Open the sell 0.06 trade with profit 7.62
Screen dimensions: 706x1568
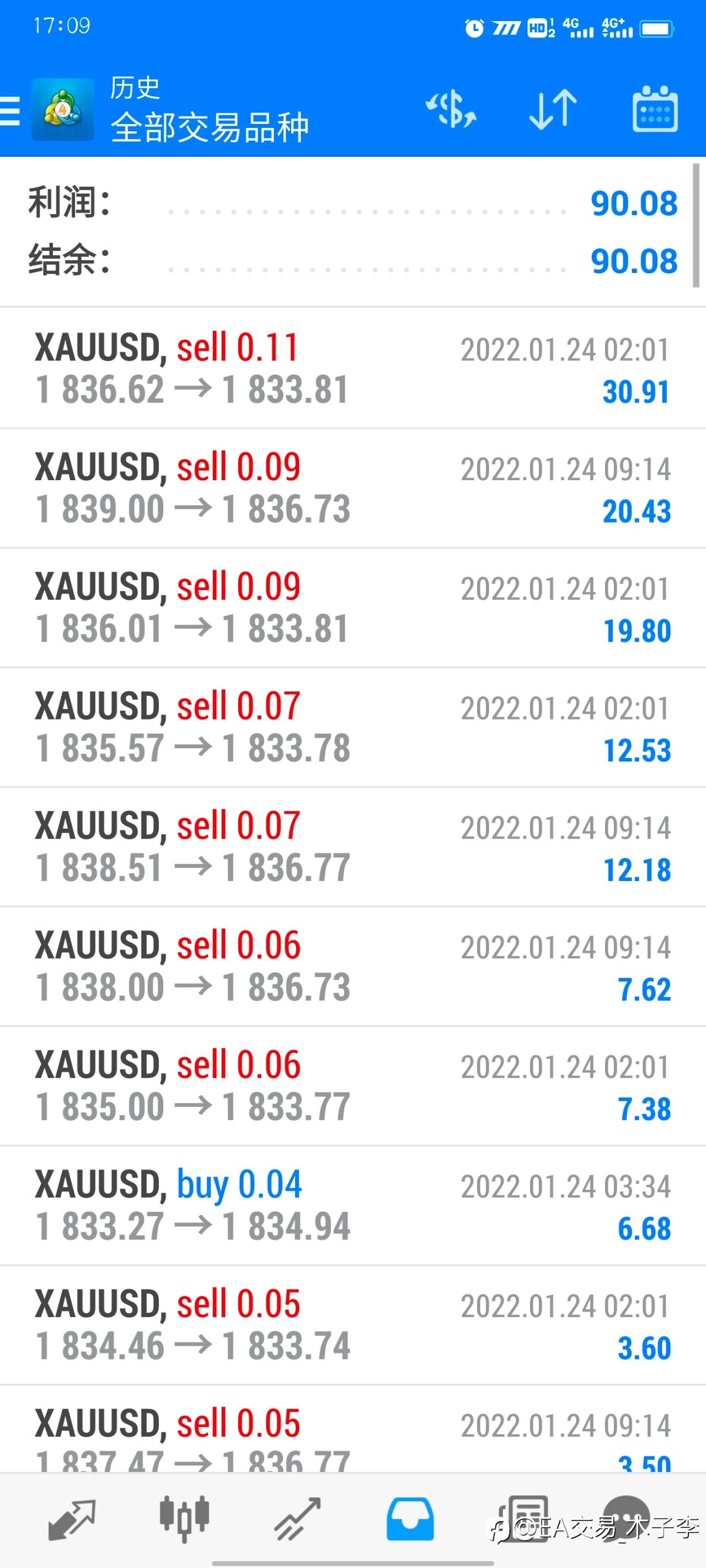coord(352,966)
